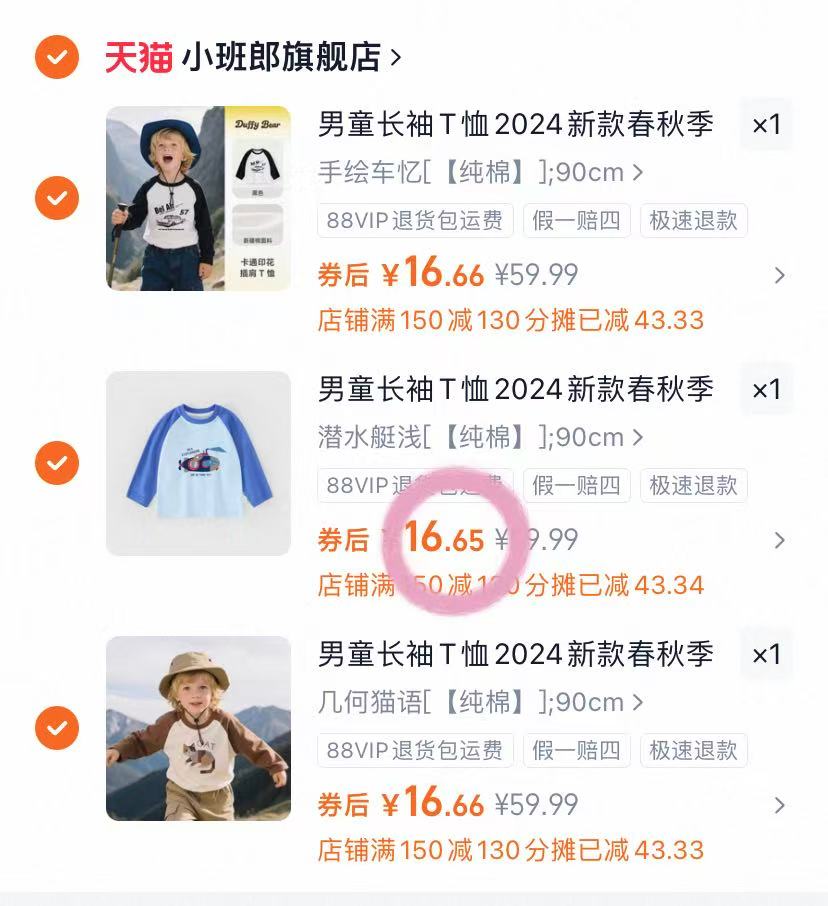Adjust the ×1 quantity of the 几何猫语 item
Viewport: 828px width, 906px height.
point(766,655)
